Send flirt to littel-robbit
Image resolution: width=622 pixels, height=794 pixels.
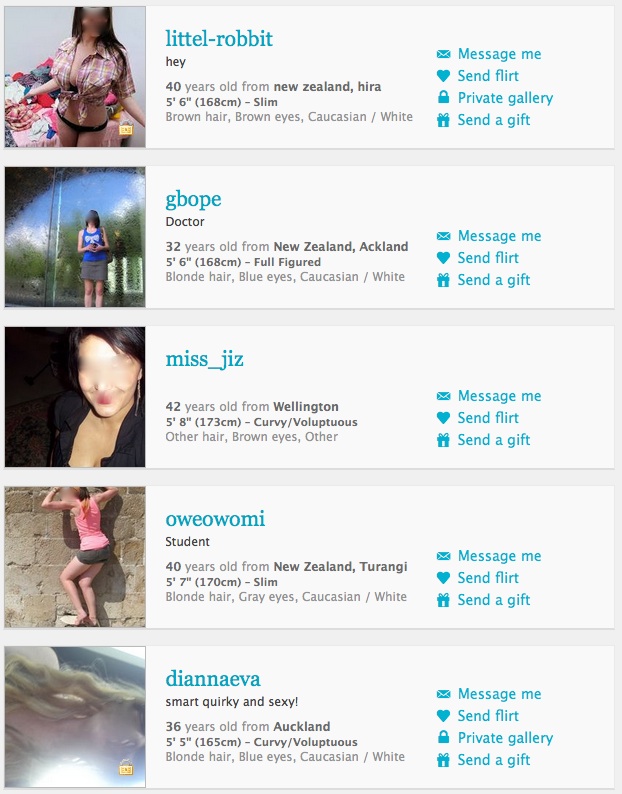coord(487,76)
